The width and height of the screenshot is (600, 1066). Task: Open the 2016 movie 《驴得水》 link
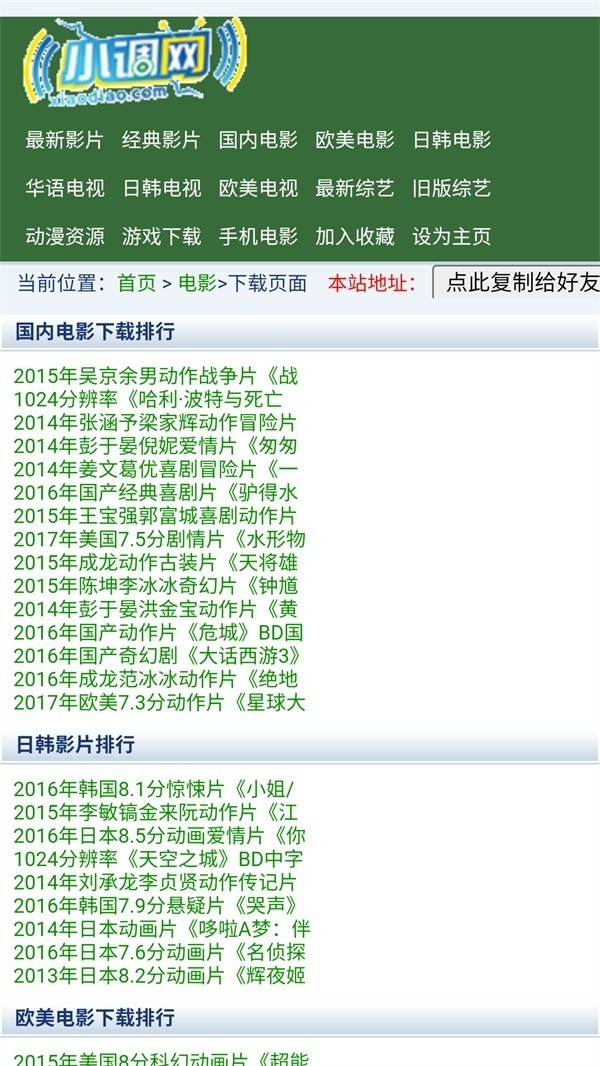click(x=156, y=492)
